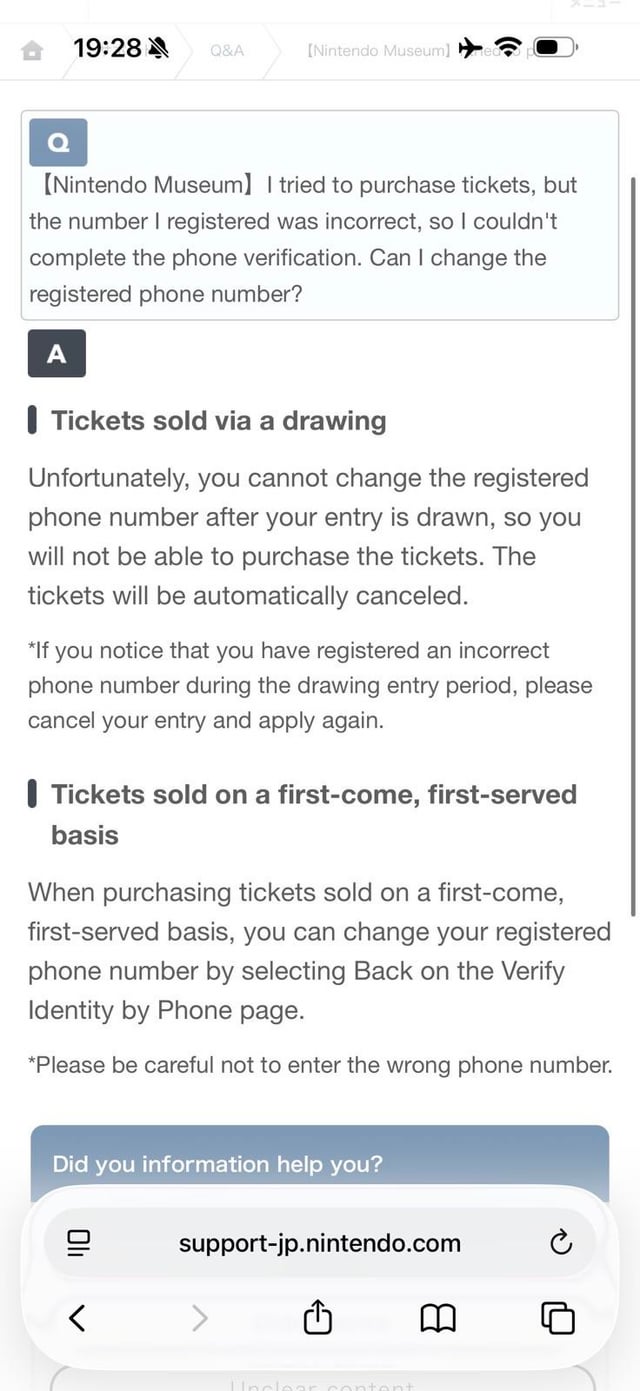The image size is (640, 1391).
Task: Open Safari bookmarks
Action: coord(438,1318)
